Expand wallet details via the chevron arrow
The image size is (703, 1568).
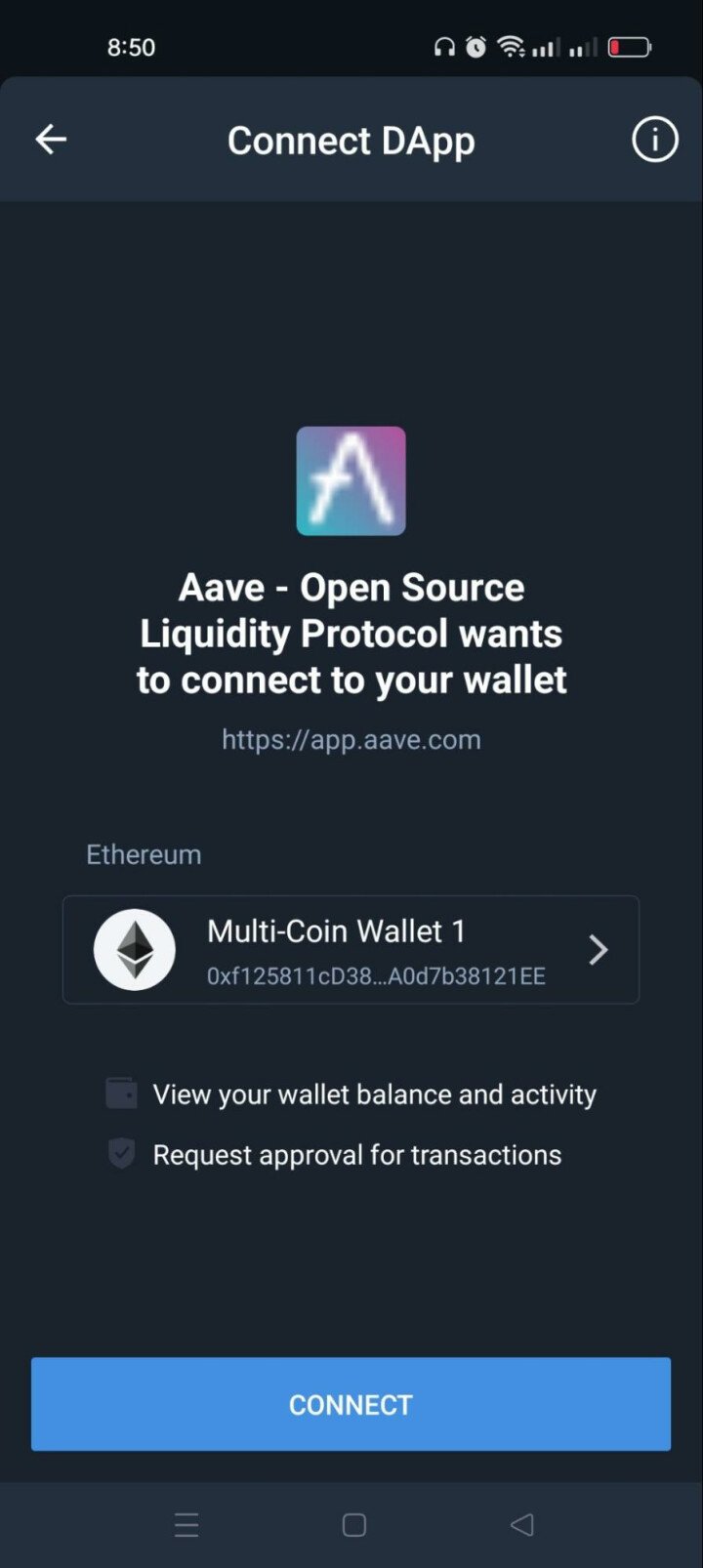point(599,949)
